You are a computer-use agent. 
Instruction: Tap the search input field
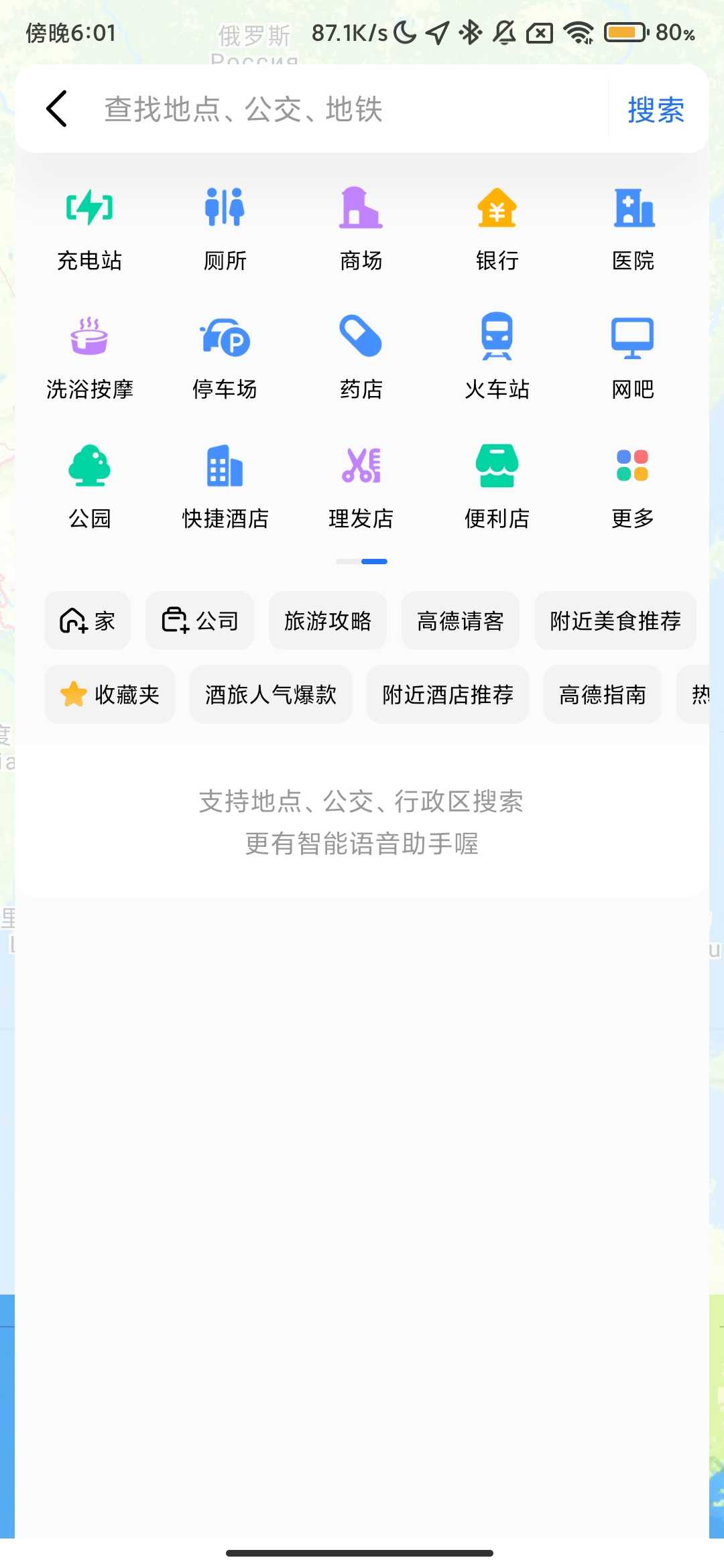pyautogui.click(x=335, y=109)
